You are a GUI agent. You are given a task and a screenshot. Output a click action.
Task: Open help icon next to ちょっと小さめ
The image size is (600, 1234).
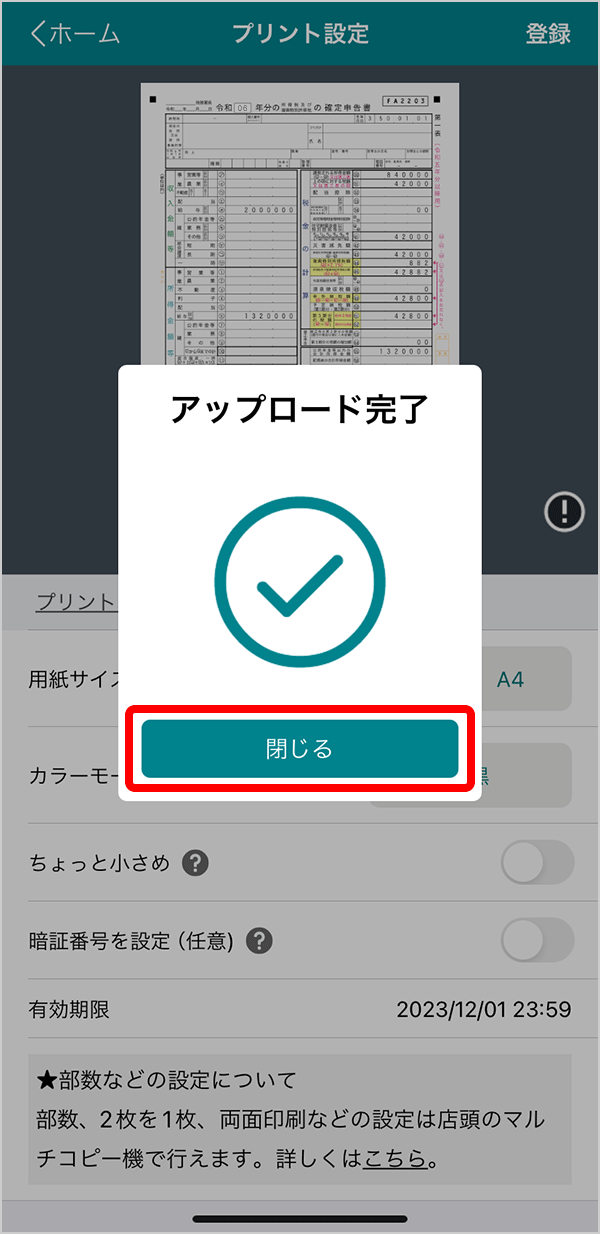point(196,862)
